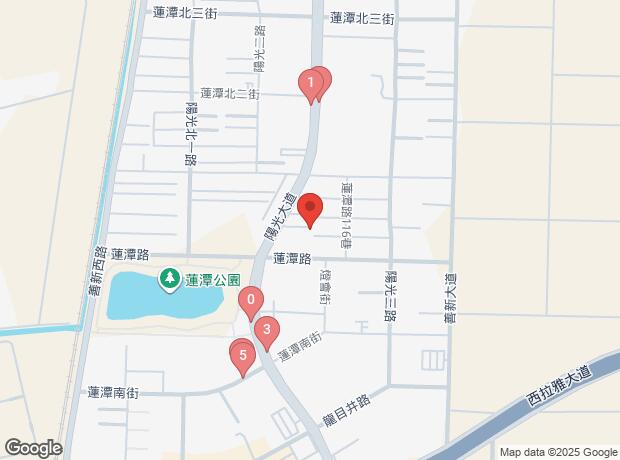
Task: Open the 蓮潭公園 park point of interest
Action: point(171,277)
